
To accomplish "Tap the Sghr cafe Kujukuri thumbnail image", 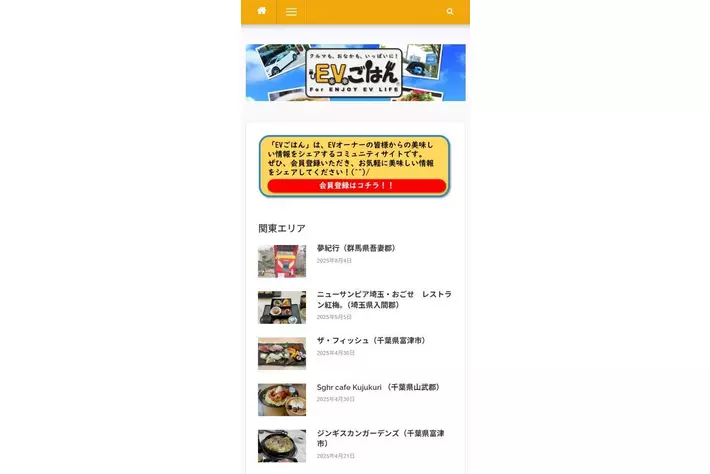I will [282, 399].
